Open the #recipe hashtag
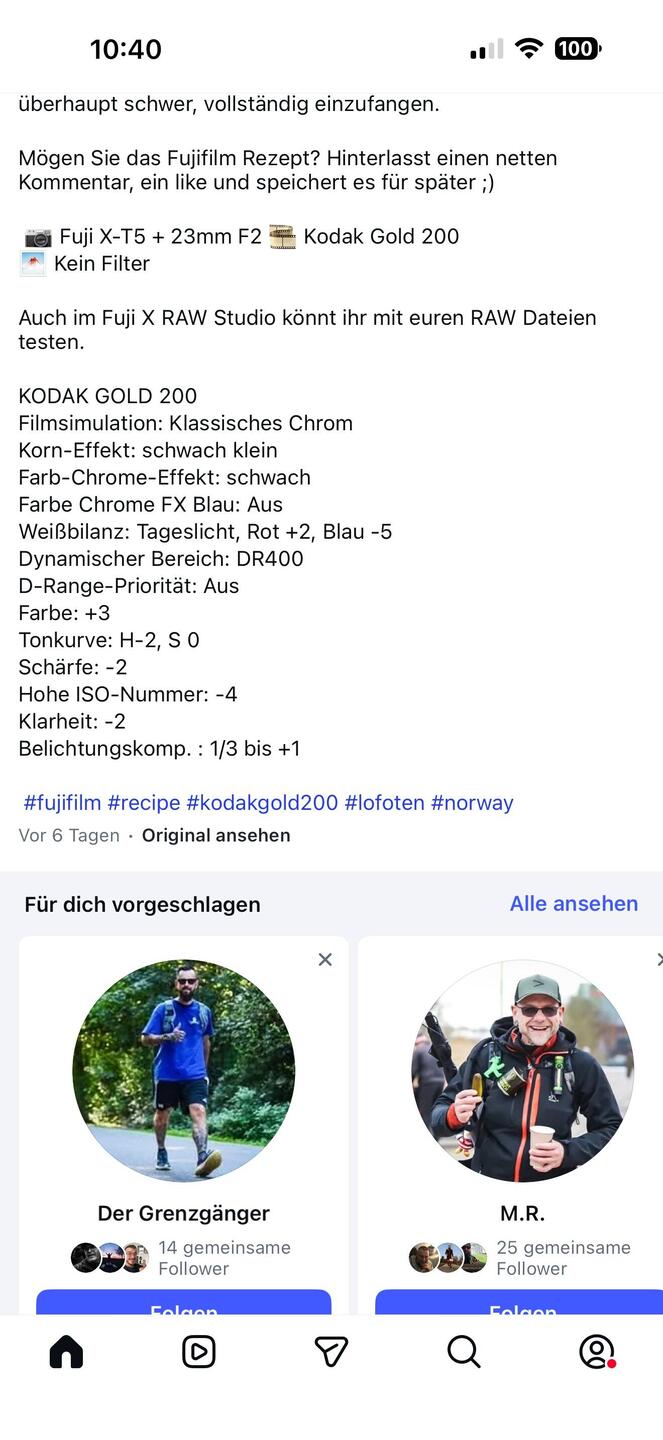This screenshot has width=663, height=1440. click(144, 803)
